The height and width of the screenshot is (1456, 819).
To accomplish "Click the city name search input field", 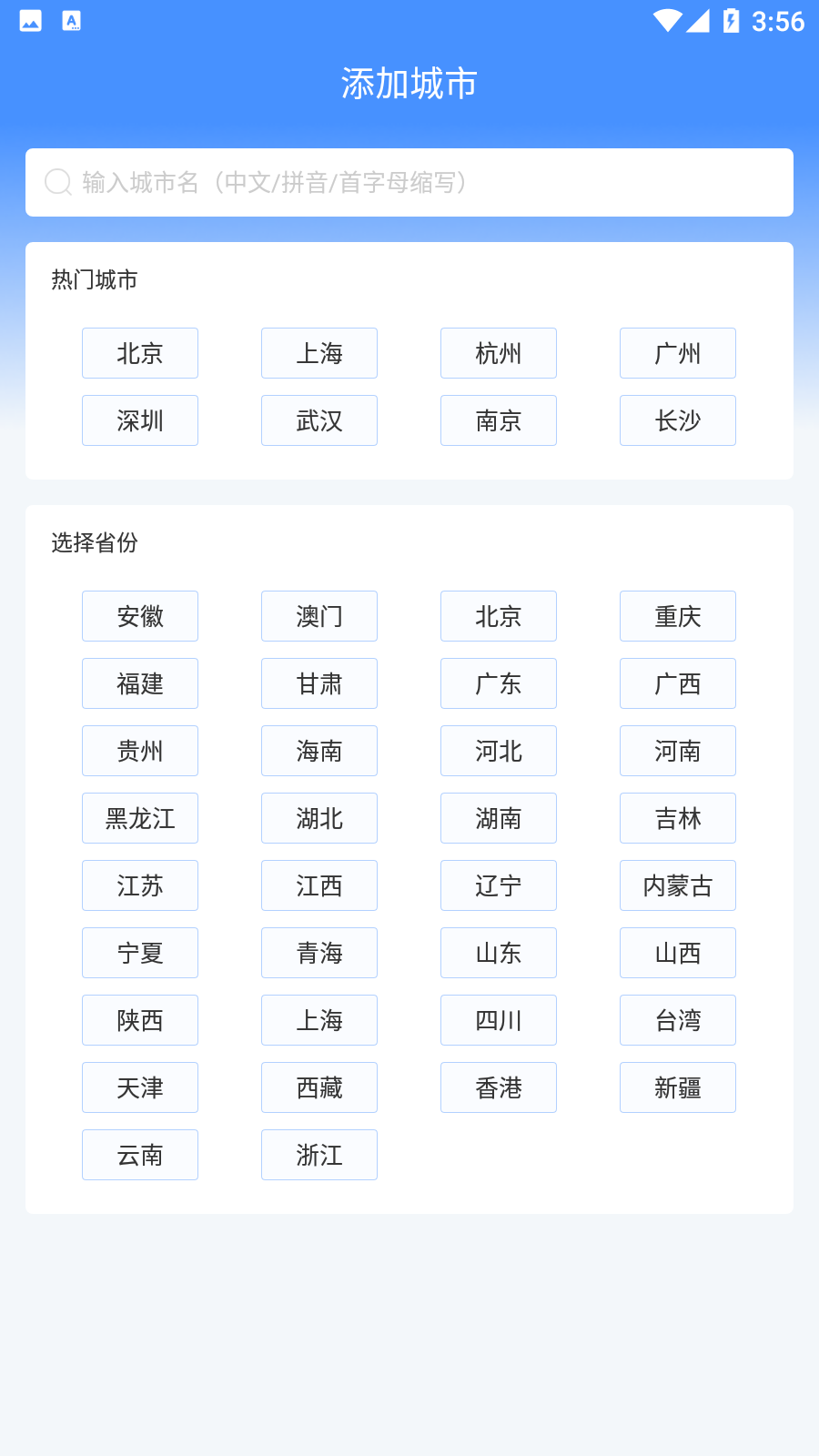I will [x=409, y=182].
